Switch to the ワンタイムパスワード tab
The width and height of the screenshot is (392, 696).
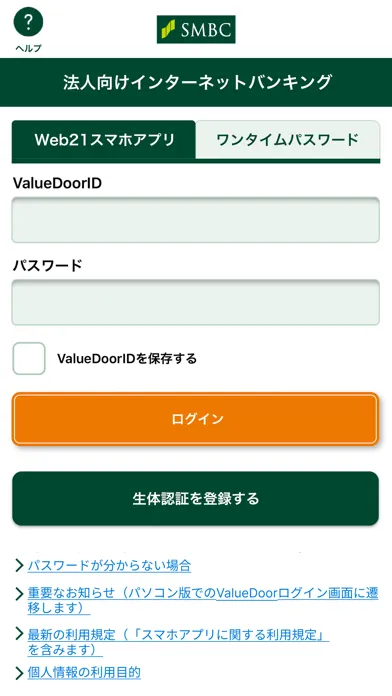[287, 140]
